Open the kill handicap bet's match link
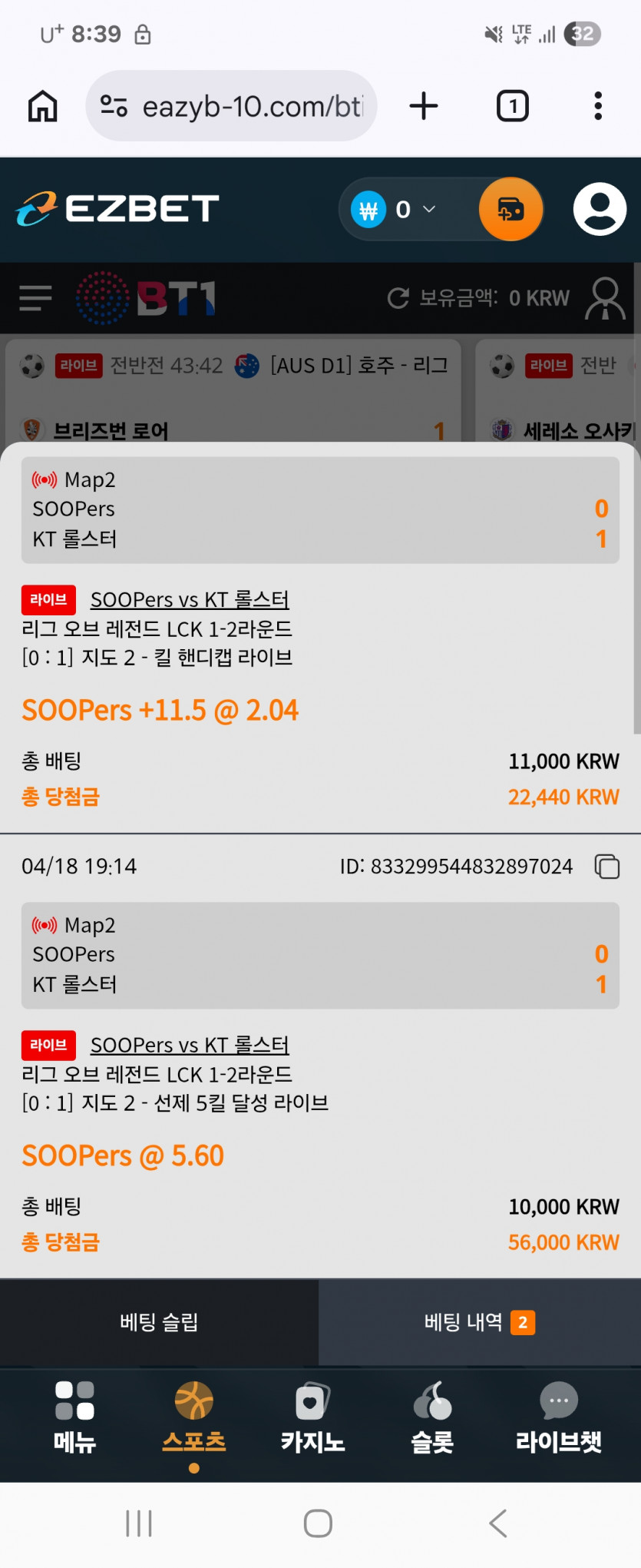641x1568 pixels. coord(190,599)
